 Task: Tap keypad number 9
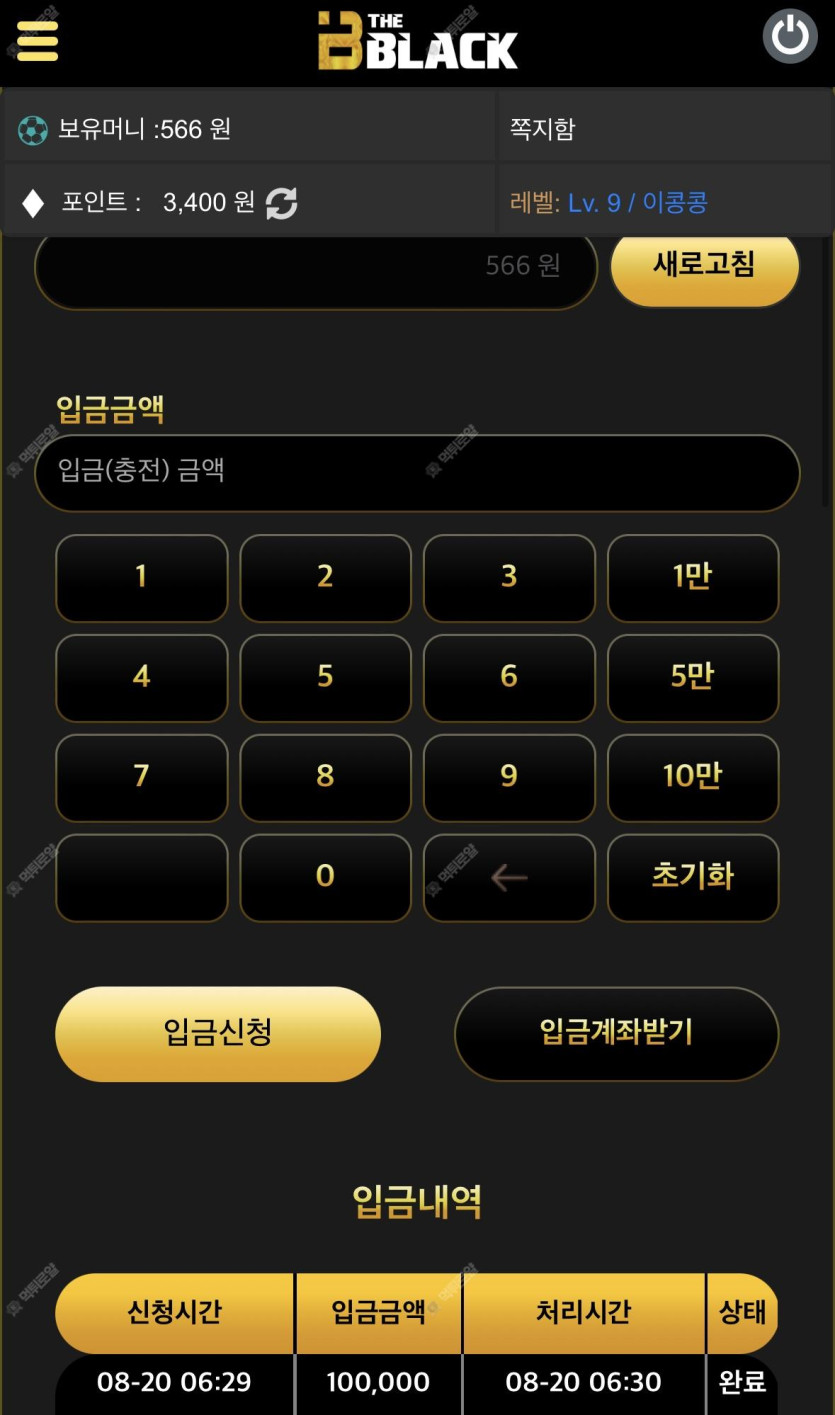pyautogui.click(x=509, y=777)
